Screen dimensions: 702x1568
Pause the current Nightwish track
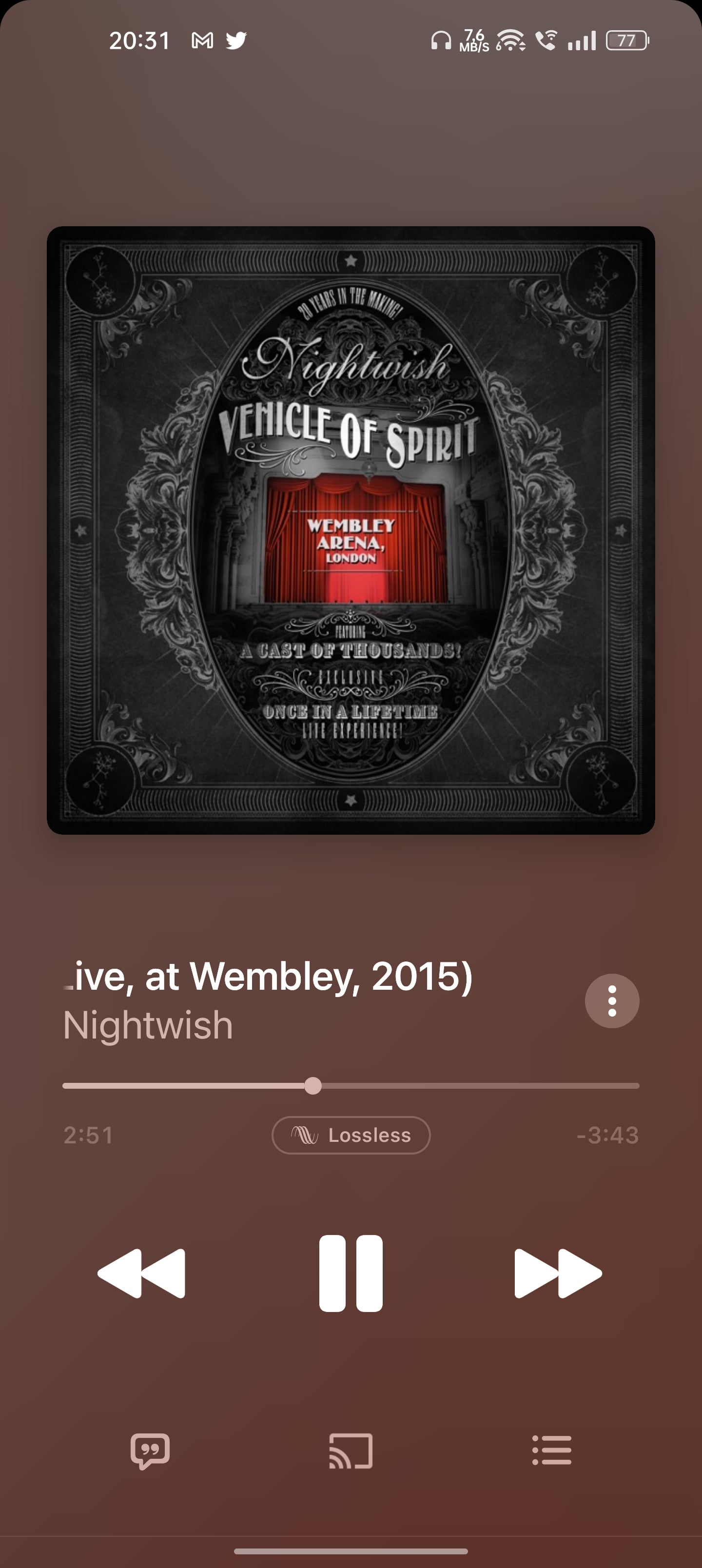(x=351, y=1274)
